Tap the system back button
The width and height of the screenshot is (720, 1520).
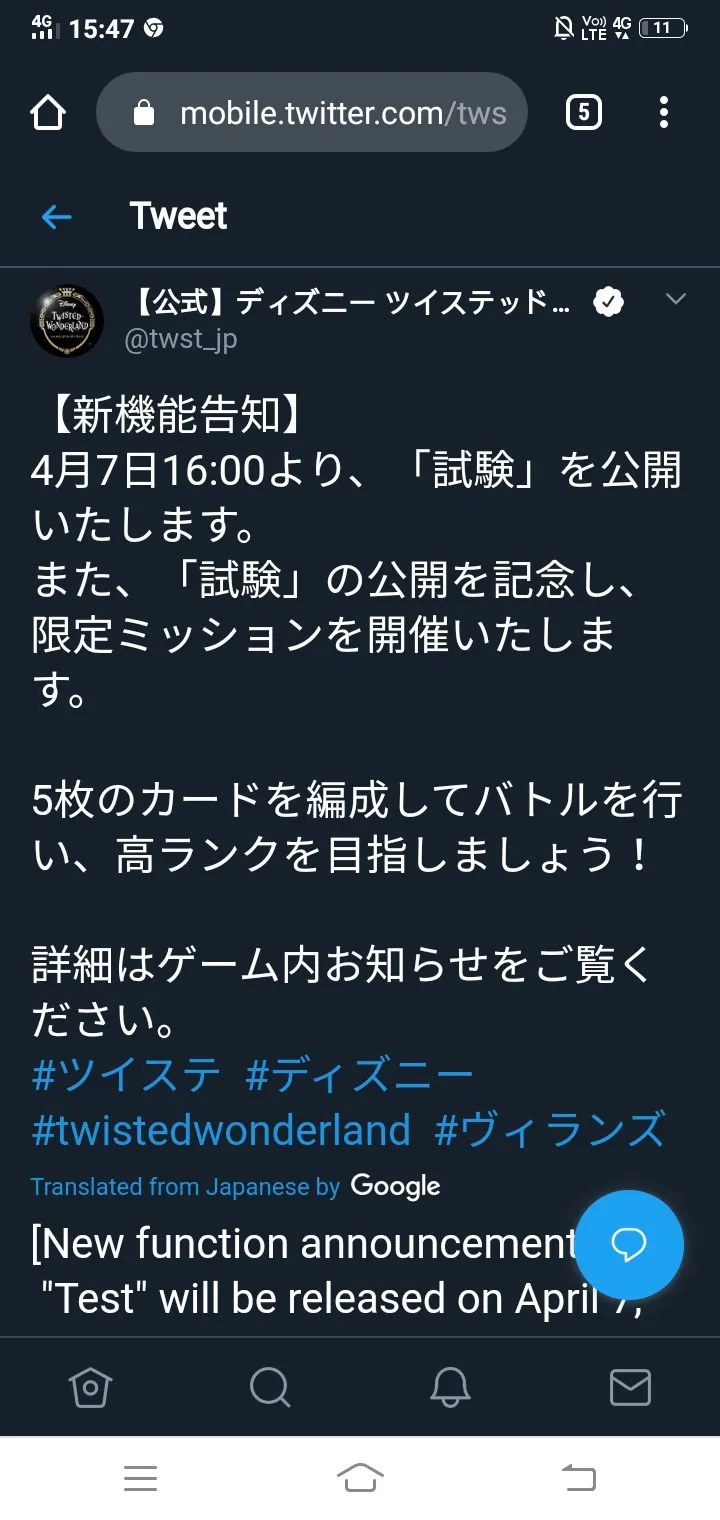coord(578,1478)
